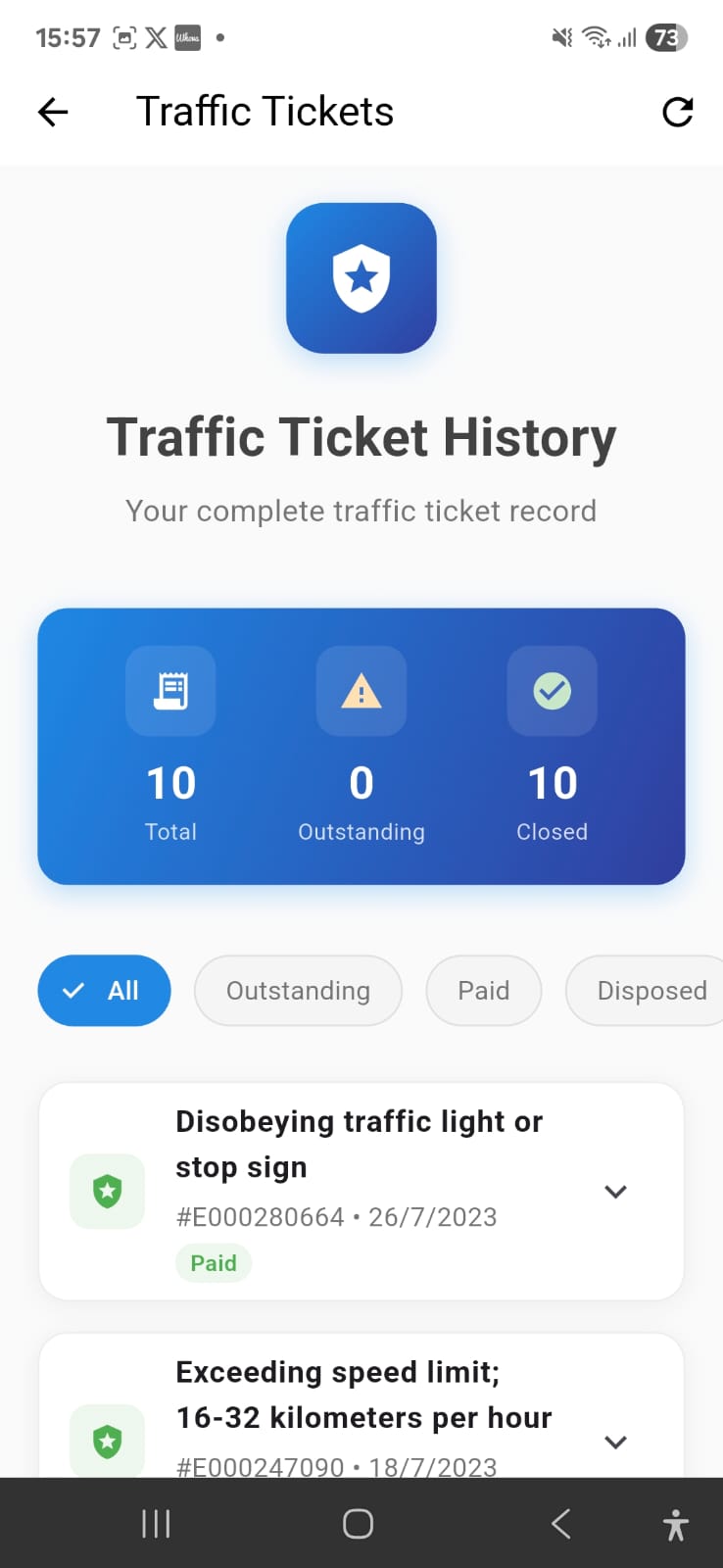723x1568 pixels.
Task: Select the Outstanding filter
Action: tap(298, 991)
